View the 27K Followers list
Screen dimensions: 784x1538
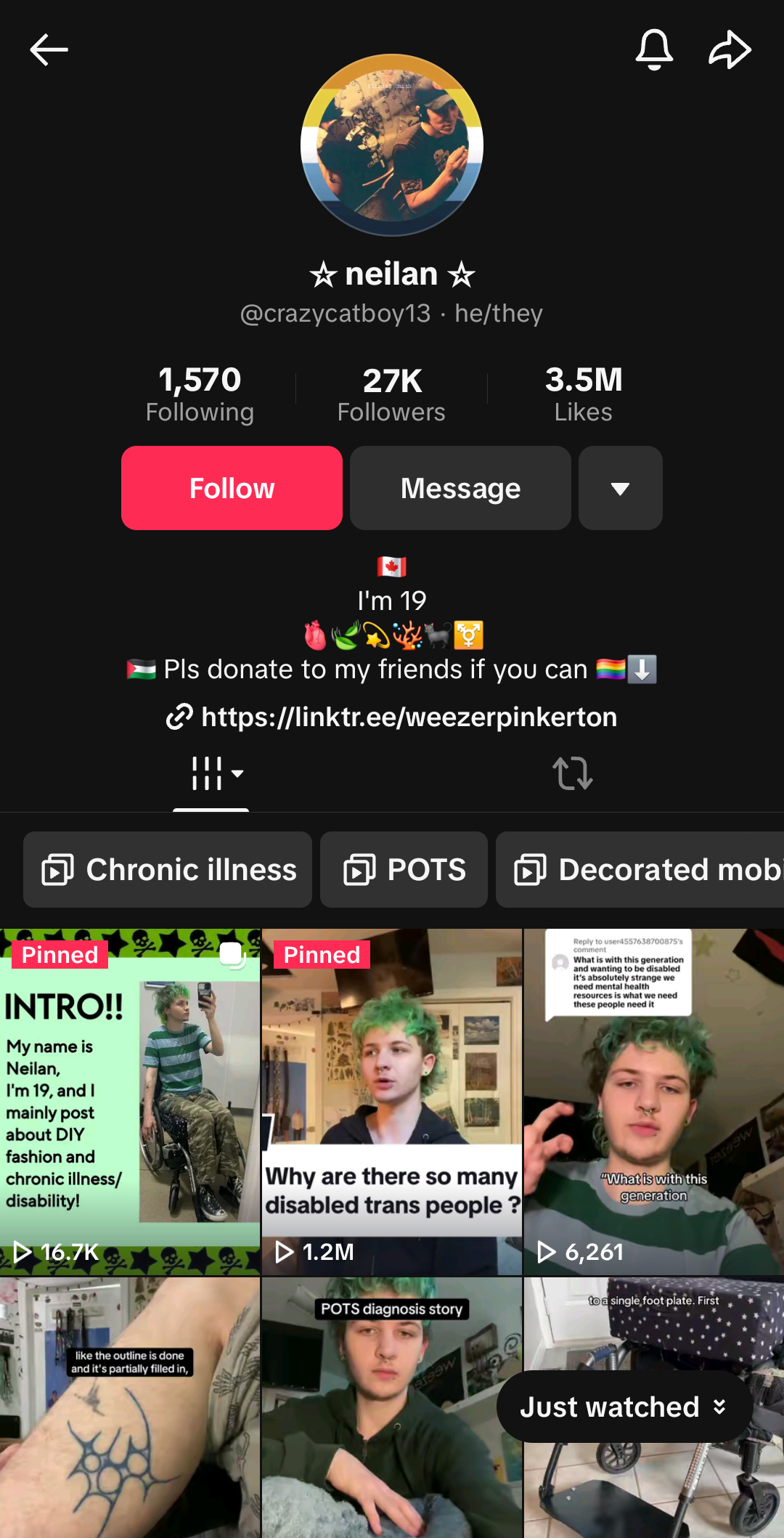[x=391, y=394]
